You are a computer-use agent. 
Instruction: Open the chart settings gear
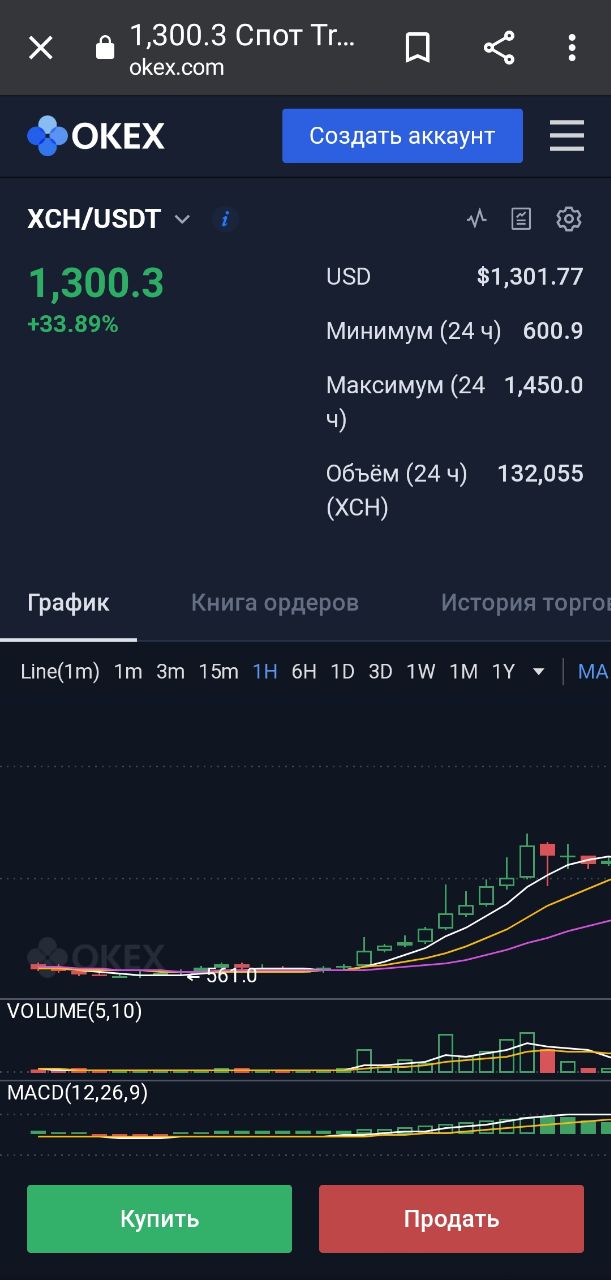click(x=568, y=219)
